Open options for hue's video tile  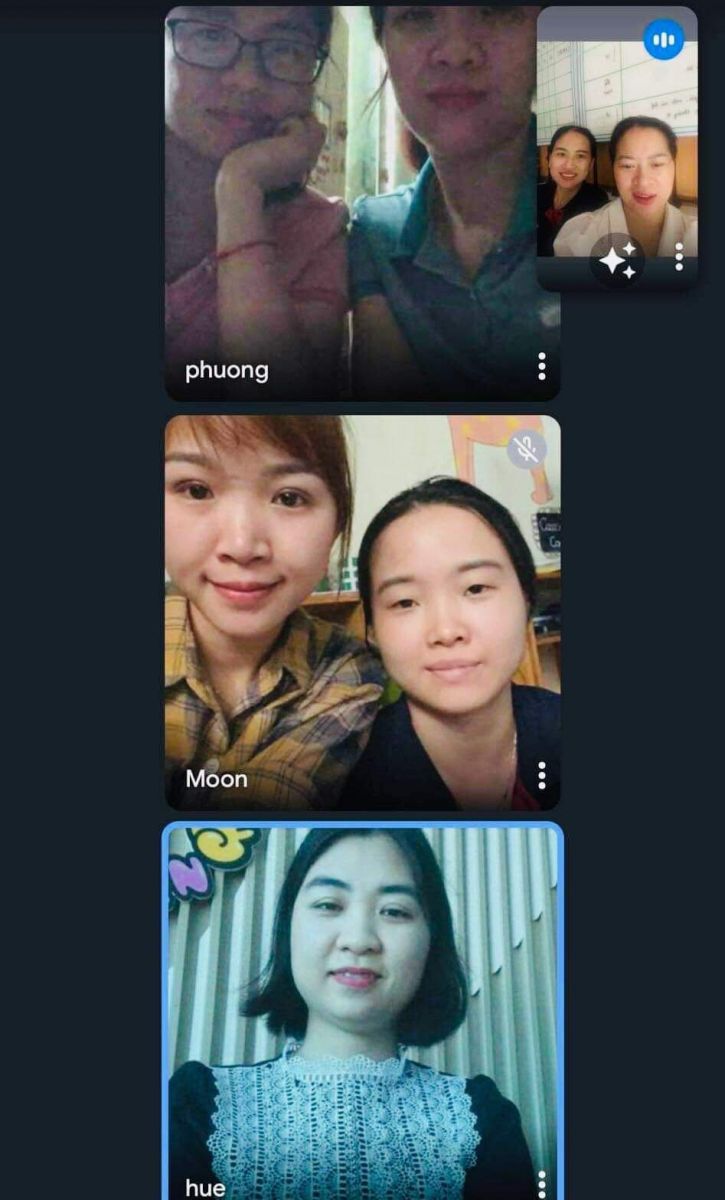(x=541, y=1183)
